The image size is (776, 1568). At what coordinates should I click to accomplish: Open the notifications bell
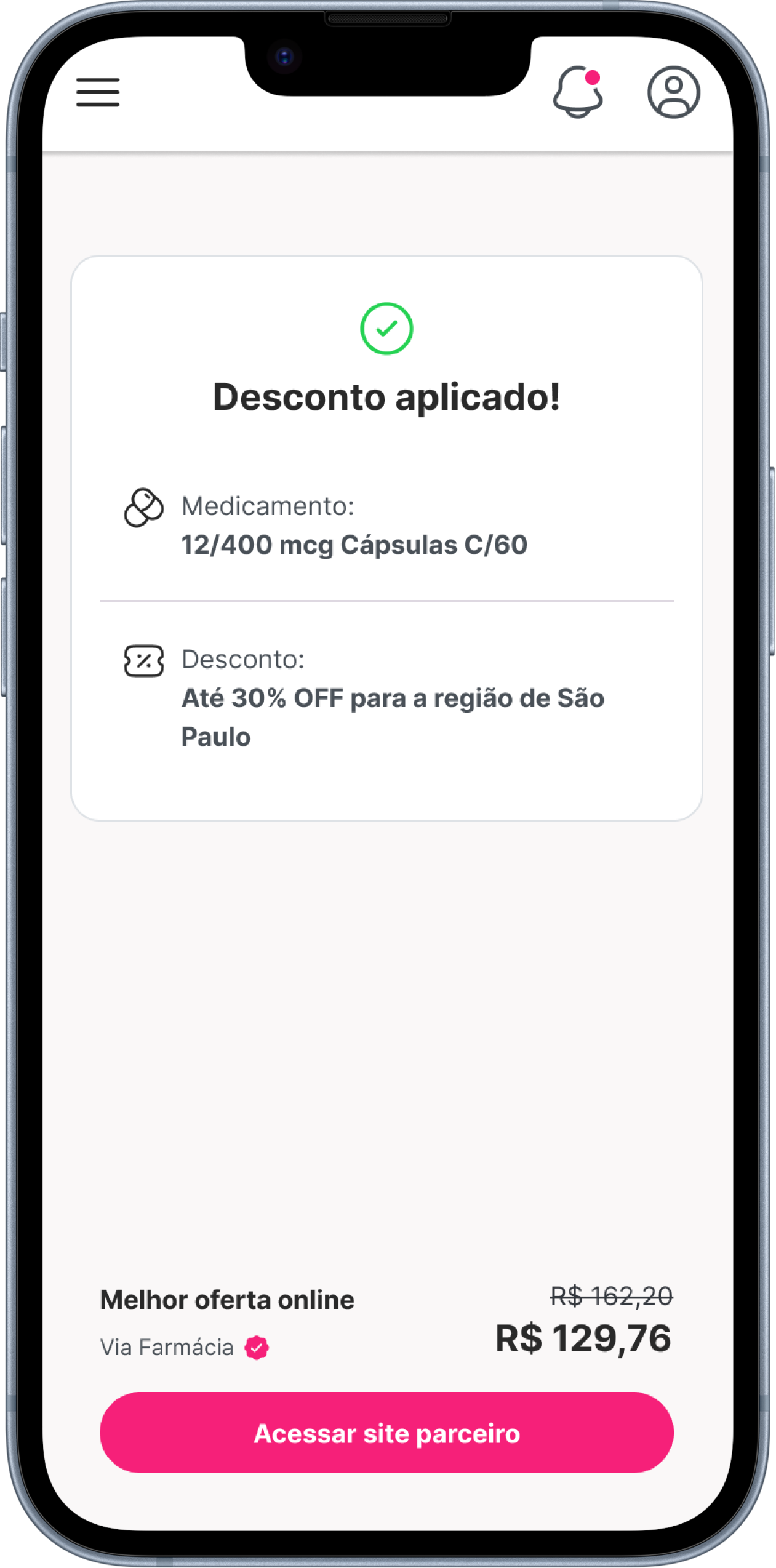coord(577,93)
